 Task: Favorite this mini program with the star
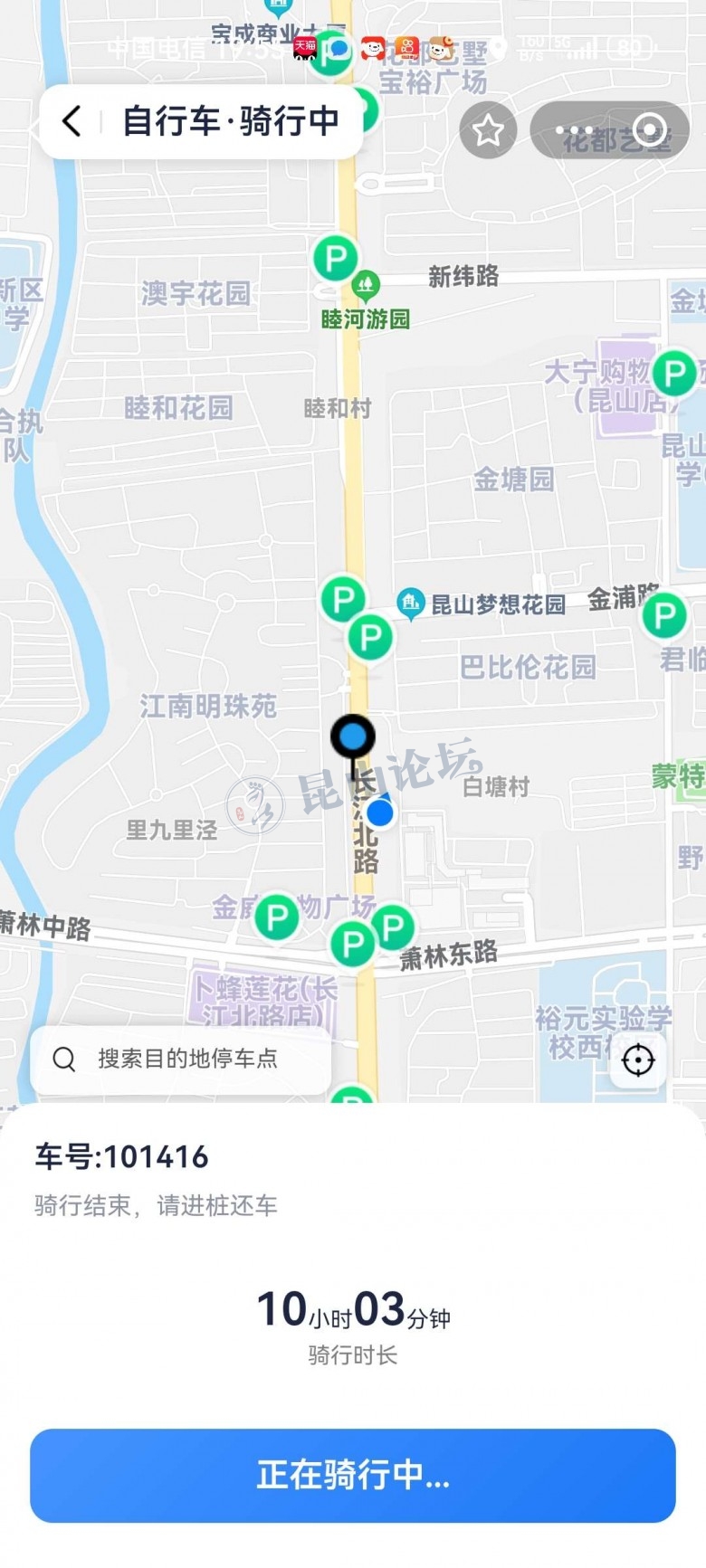coord(488,131)
